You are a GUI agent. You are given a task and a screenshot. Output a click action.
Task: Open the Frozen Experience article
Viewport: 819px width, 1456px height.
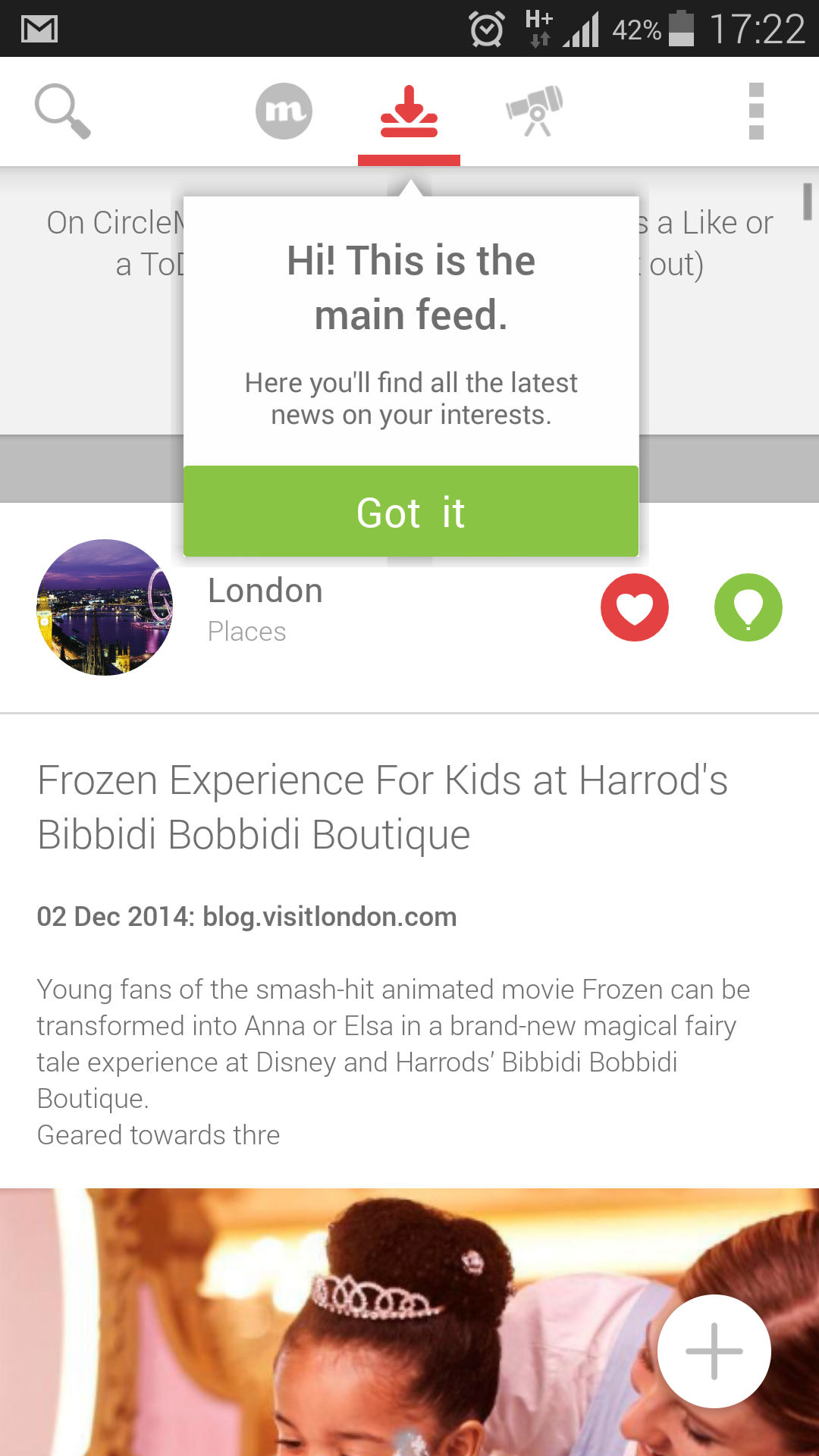tap(382, 807)
